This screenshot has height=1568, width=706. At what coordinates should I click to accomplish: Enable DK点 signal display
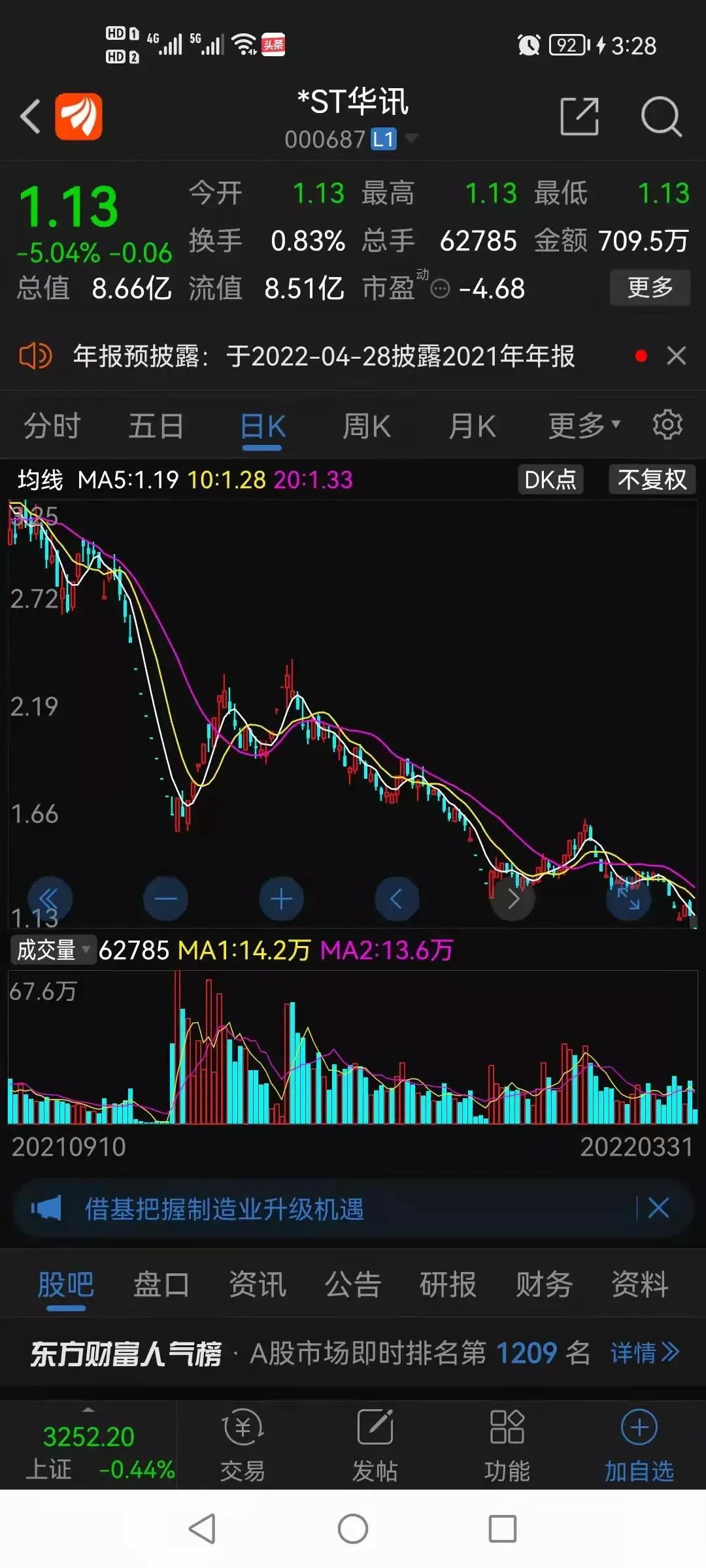coord(550,479)
